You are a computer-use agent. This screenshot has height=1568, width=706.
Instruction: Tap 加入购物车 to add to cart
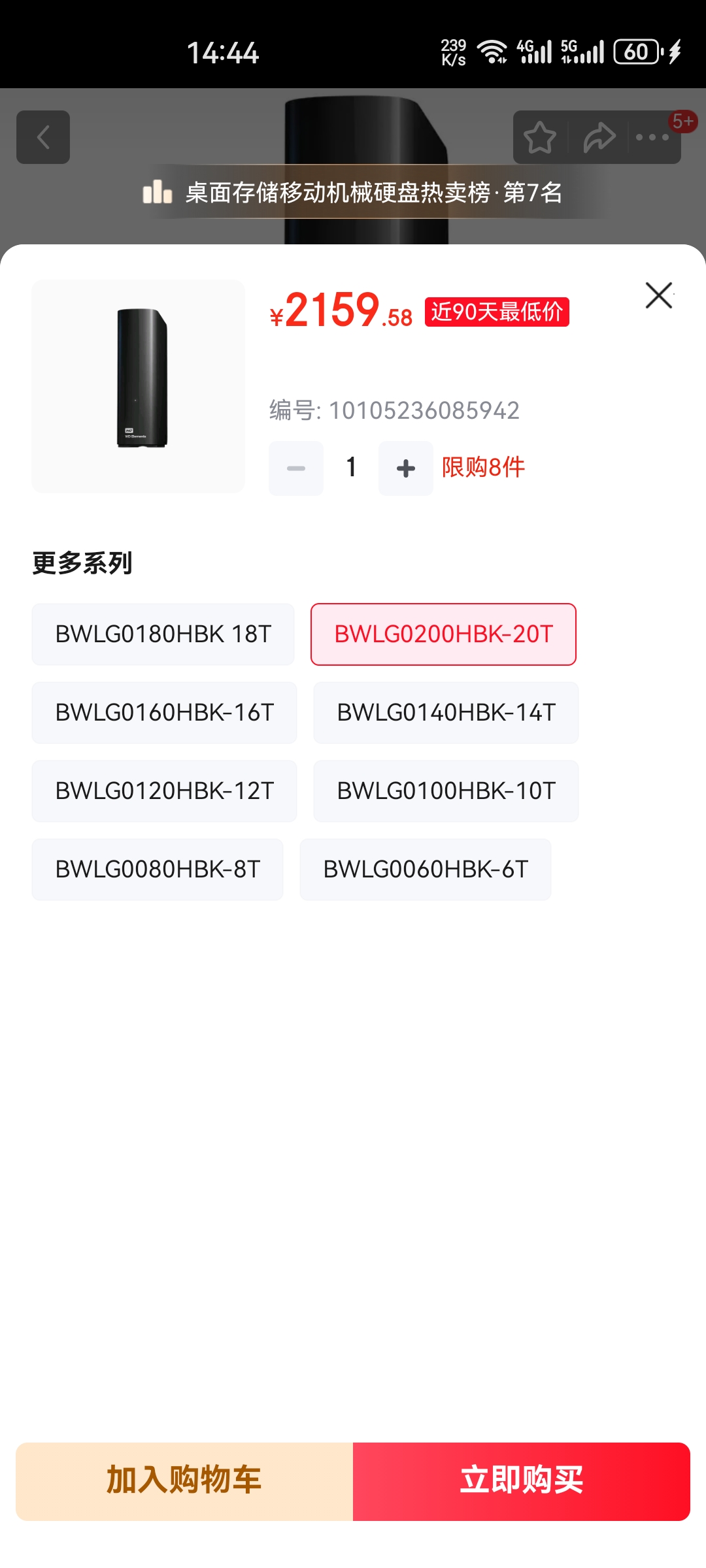185,1481
